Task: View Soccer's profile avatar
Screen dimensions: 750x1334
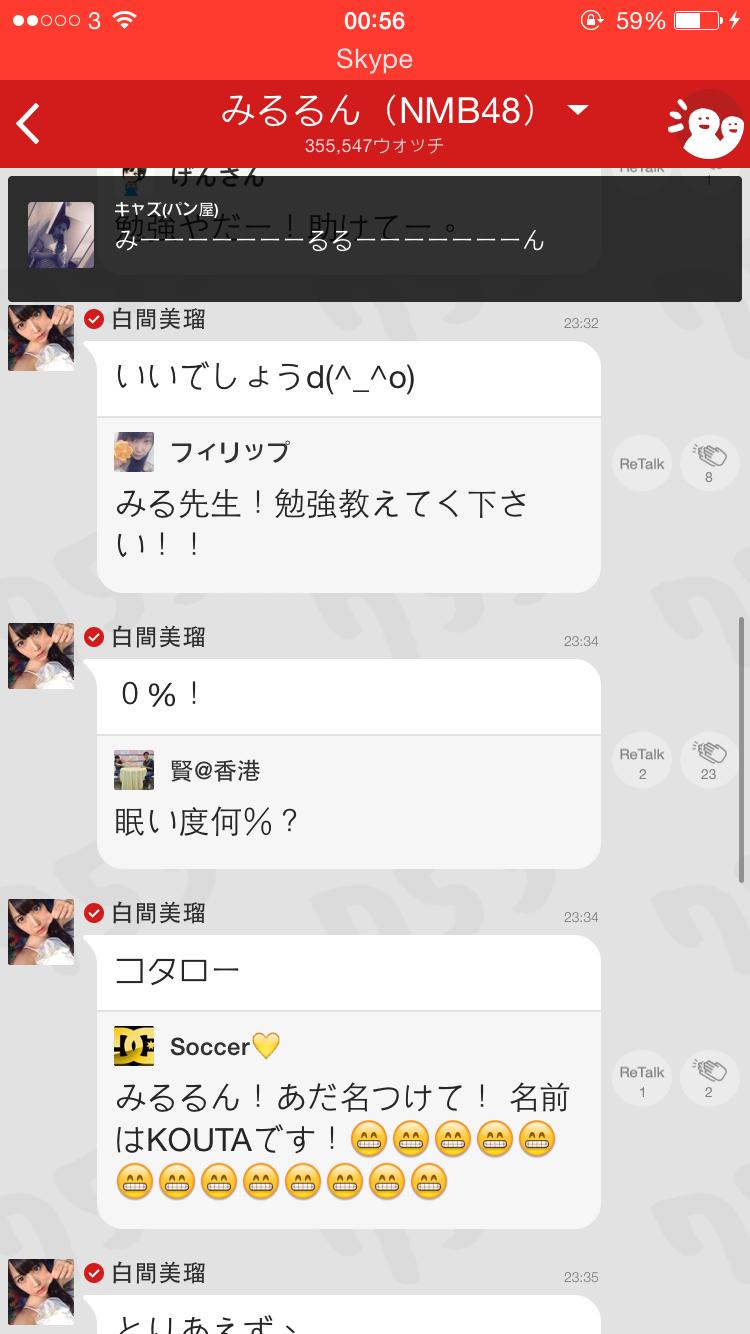Action: [x=134, y=1046]
